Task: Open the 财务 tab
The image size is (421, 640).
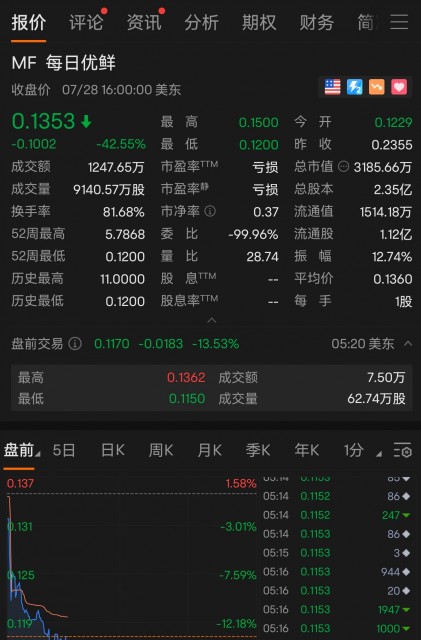Action: tap(316, 22)
